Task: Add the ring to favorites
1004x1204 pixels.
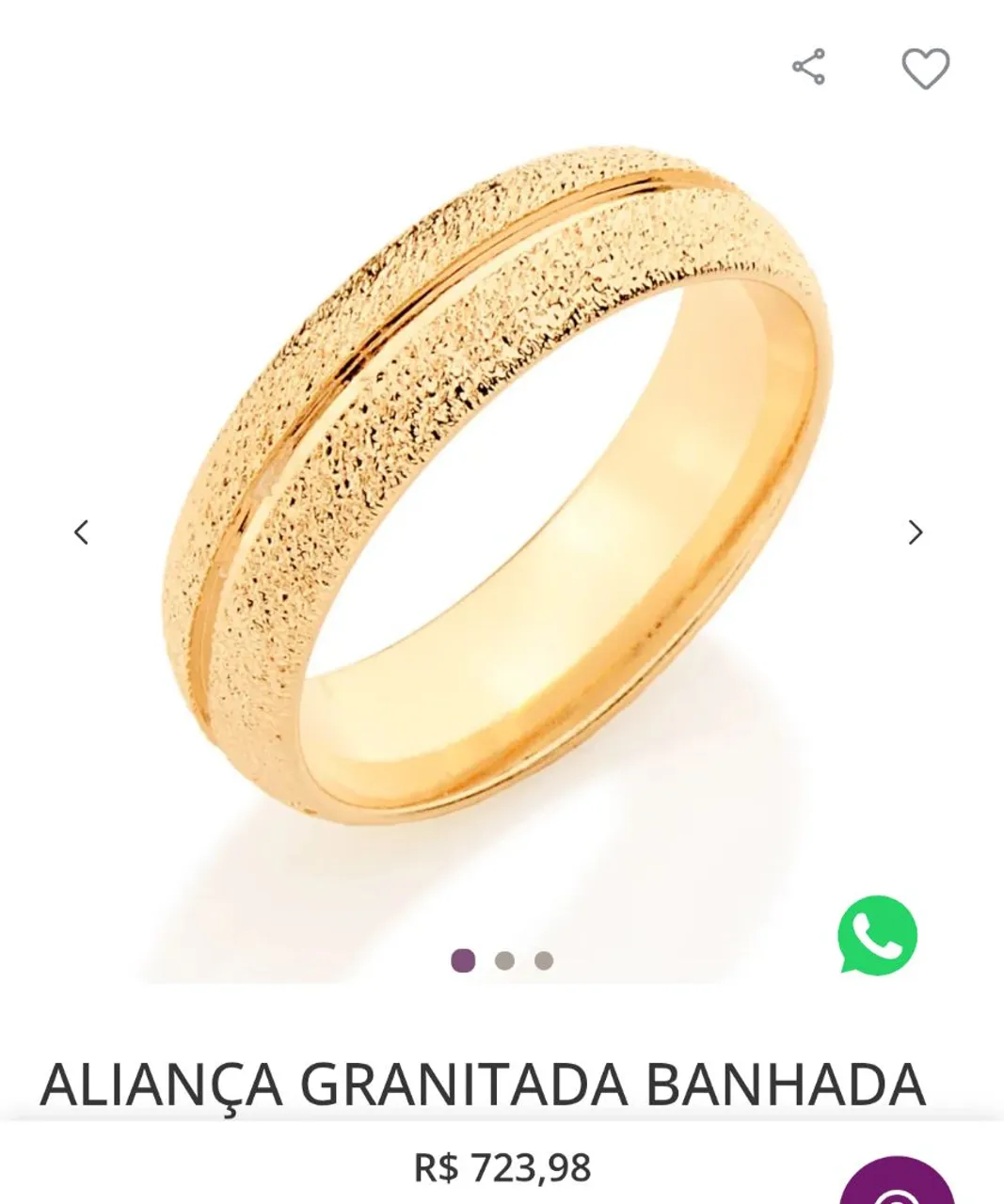Action: tap(925, 69)
